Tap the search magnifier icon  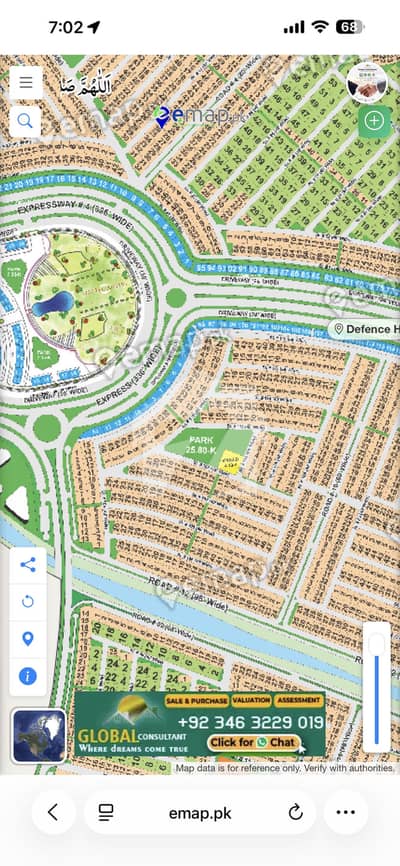[x=25, y=121]
